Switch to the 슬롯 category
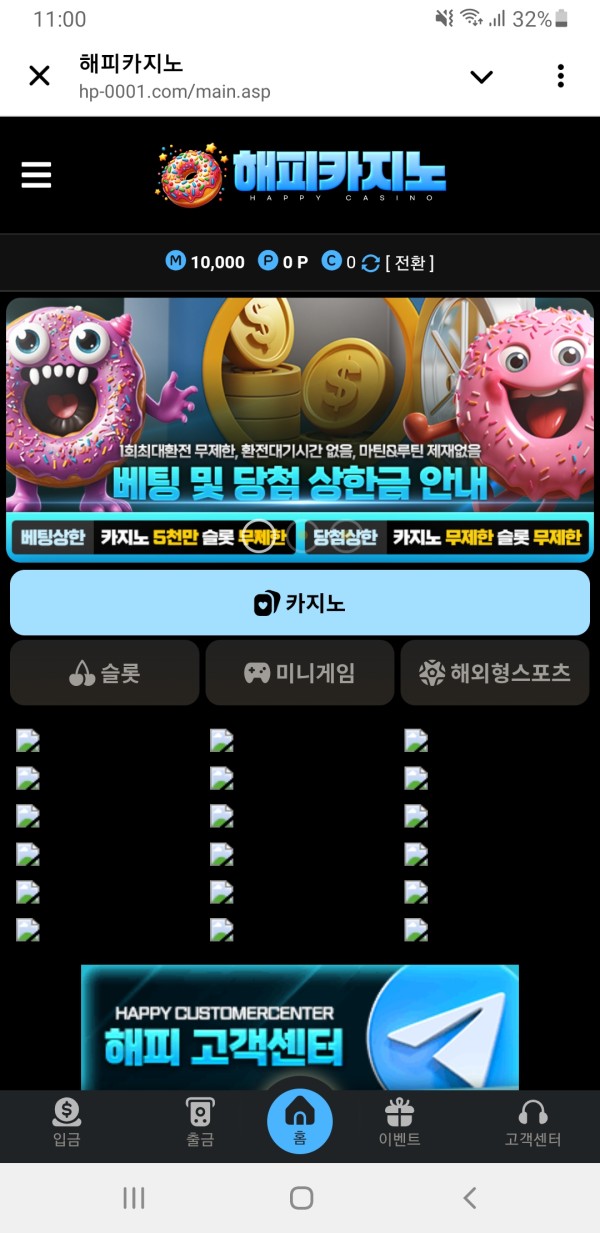 point(105,673)
